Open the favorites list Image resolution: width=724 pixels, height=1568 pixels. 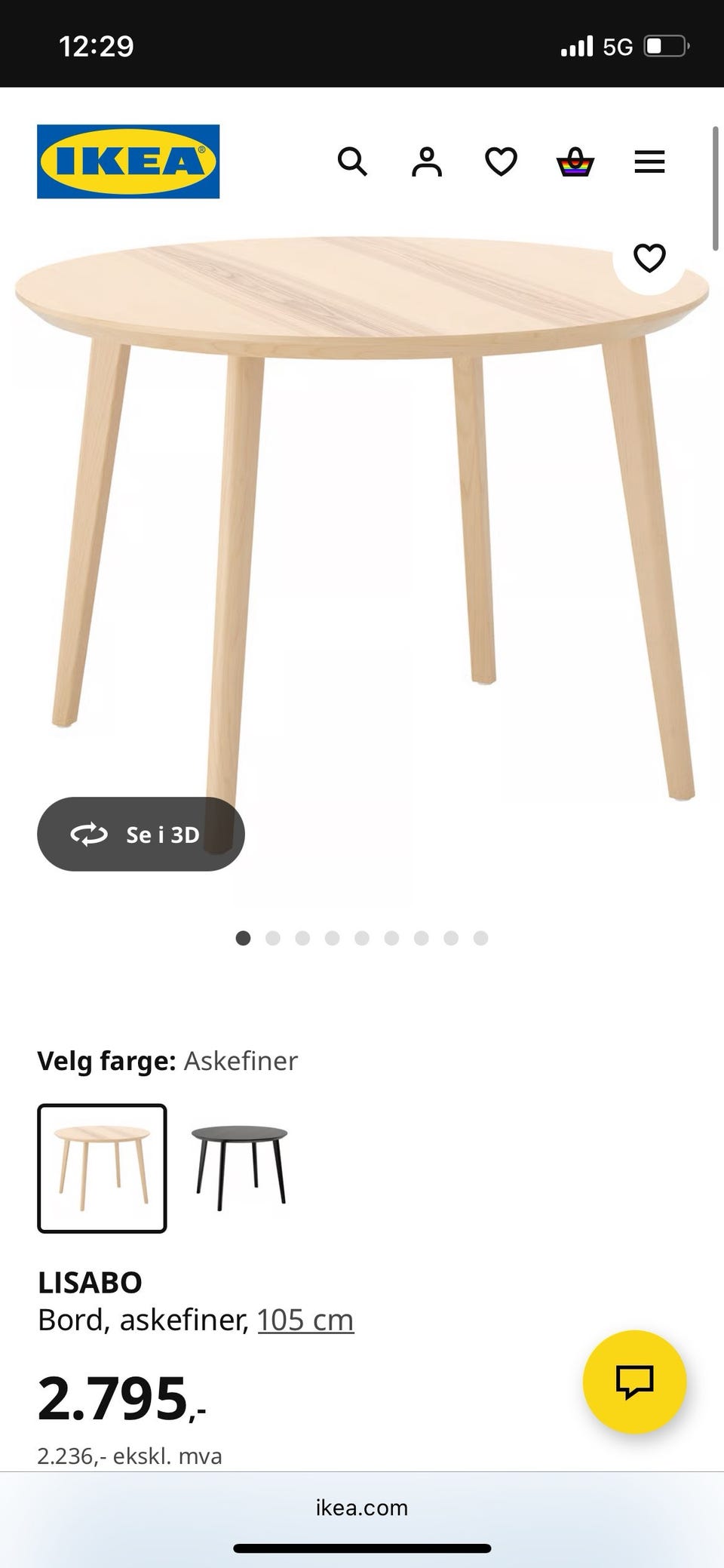pos(500,161)
